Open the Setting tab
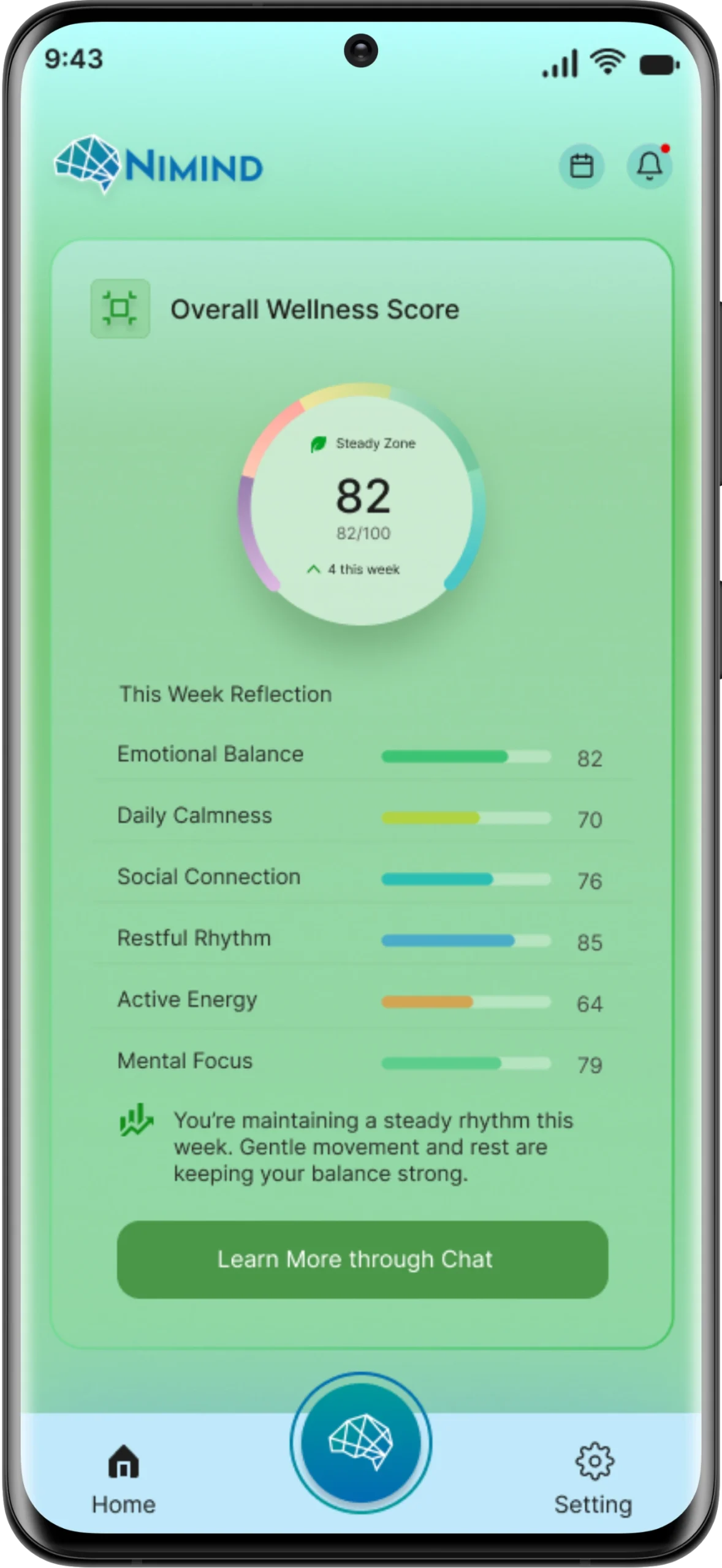Viewport: 722px width, 1568px height. pos(593,1477)
